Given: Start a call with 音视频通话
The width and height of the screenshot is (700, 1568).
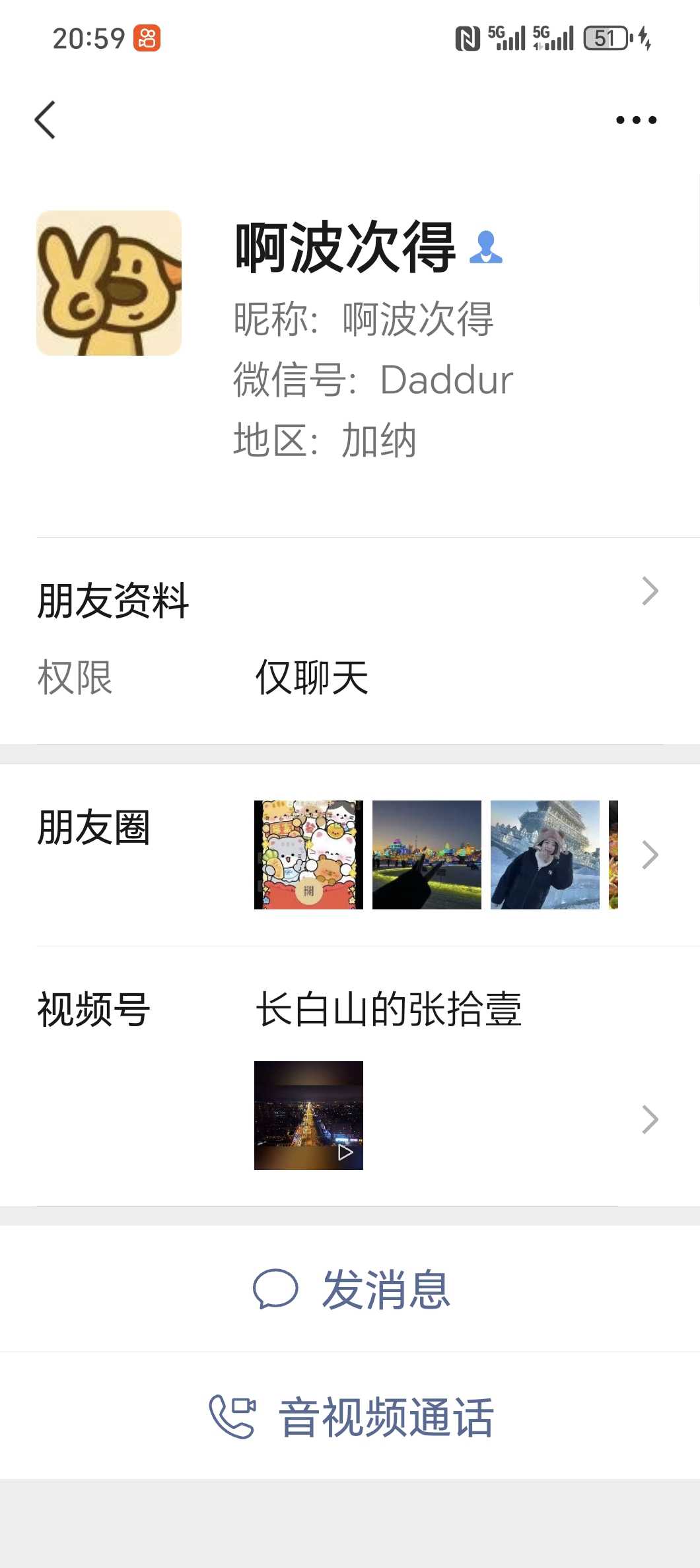Looking at the screenshot, I should coord(351,1417).
